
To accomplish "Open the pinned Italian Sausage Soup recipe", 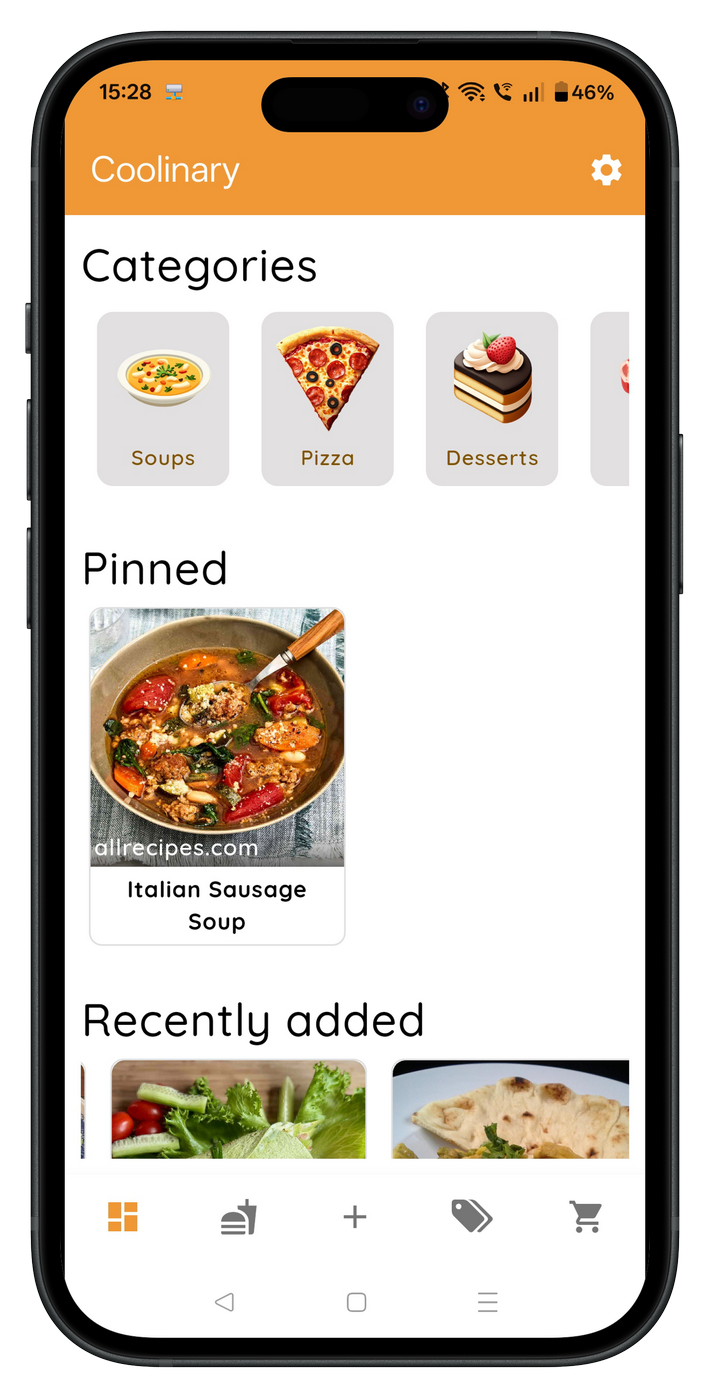I will pyautogui.click(x=217, y=775).
